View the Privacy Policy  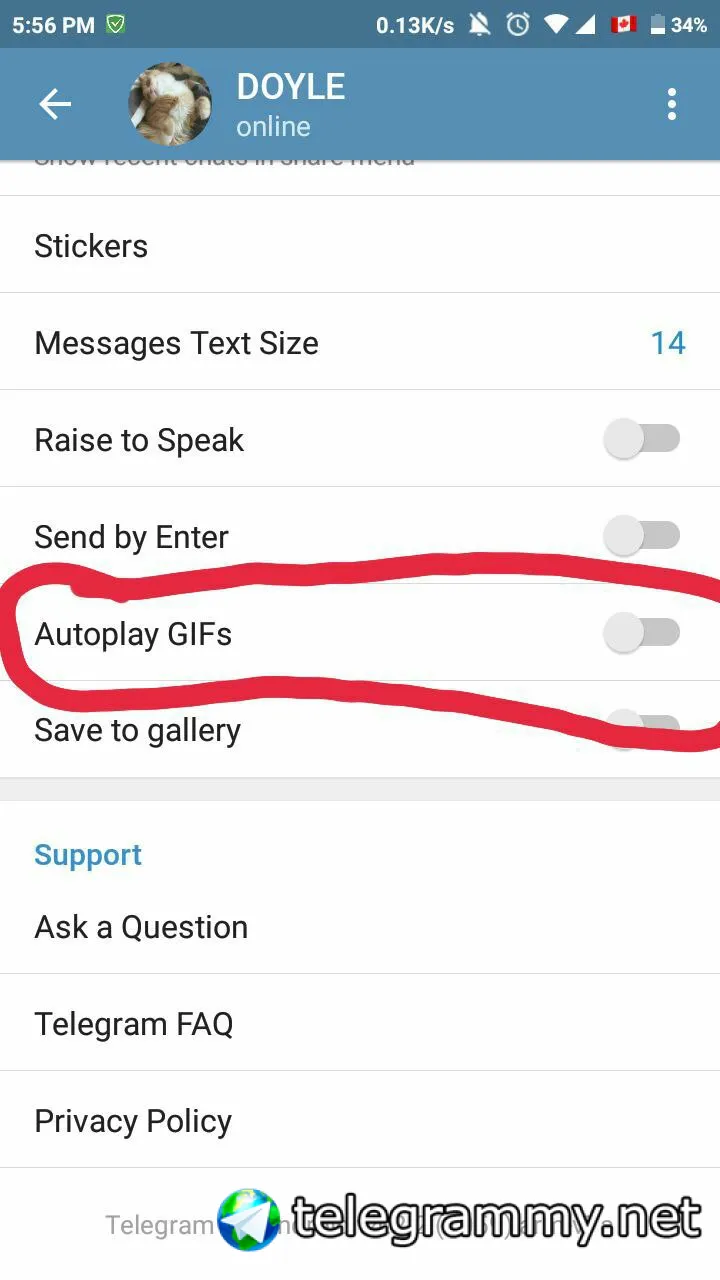[x=133, y=1121]
